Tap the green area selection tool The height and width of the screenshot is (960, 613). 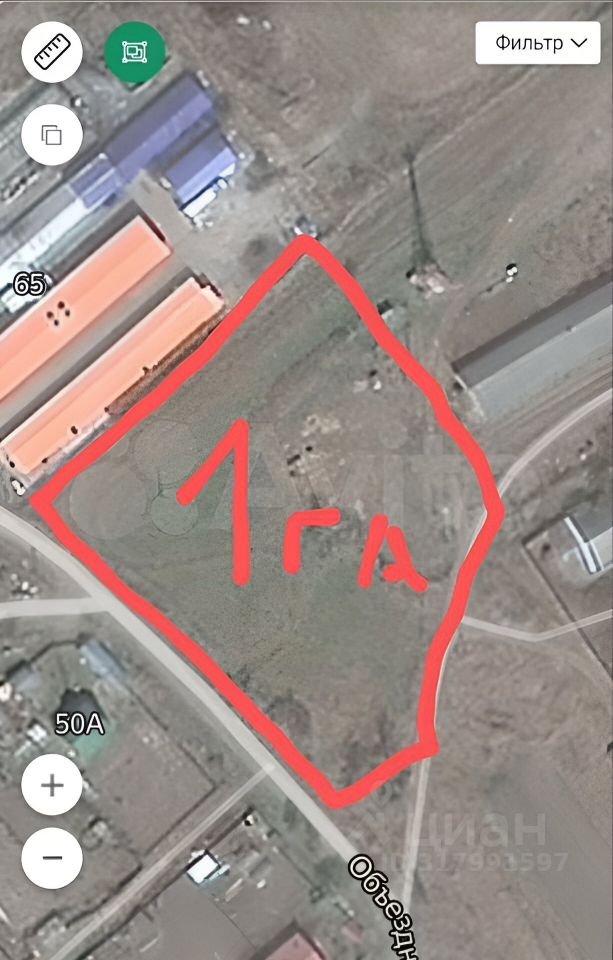[134, 50]
